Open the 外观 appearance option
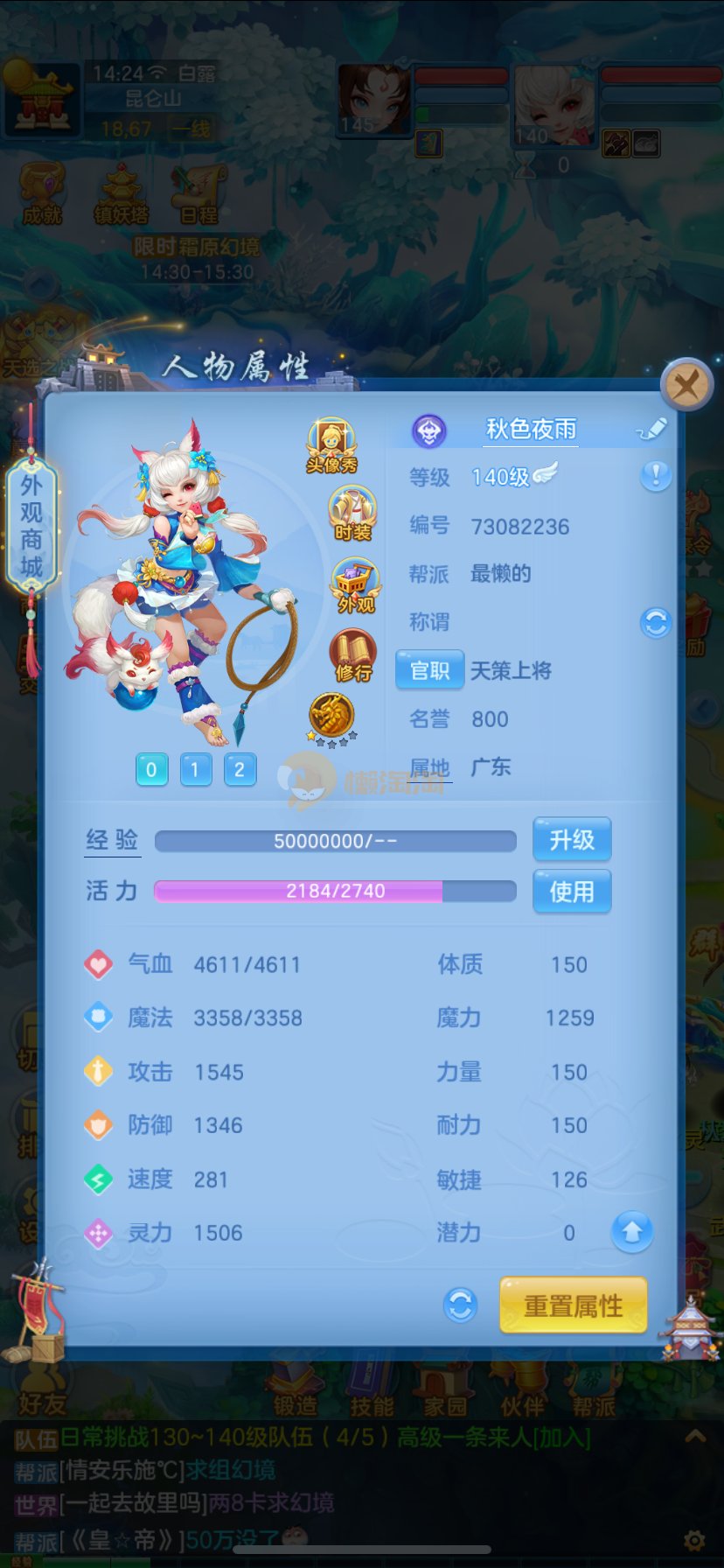Viewport: 724px width, 1568px height. [355, 584]
